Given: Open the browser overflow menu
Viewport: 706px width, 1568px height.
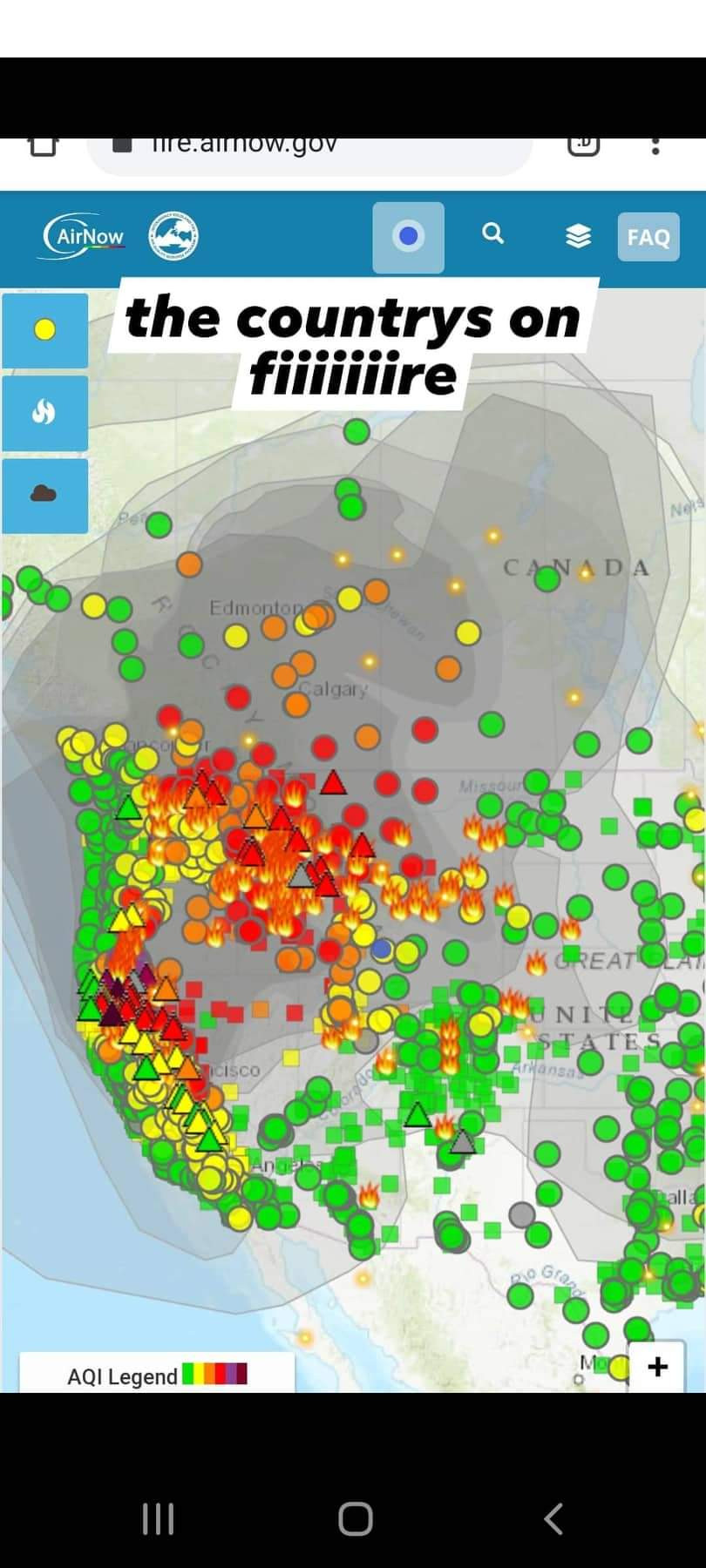Looking at the screenshot, I should coord(655,146).
